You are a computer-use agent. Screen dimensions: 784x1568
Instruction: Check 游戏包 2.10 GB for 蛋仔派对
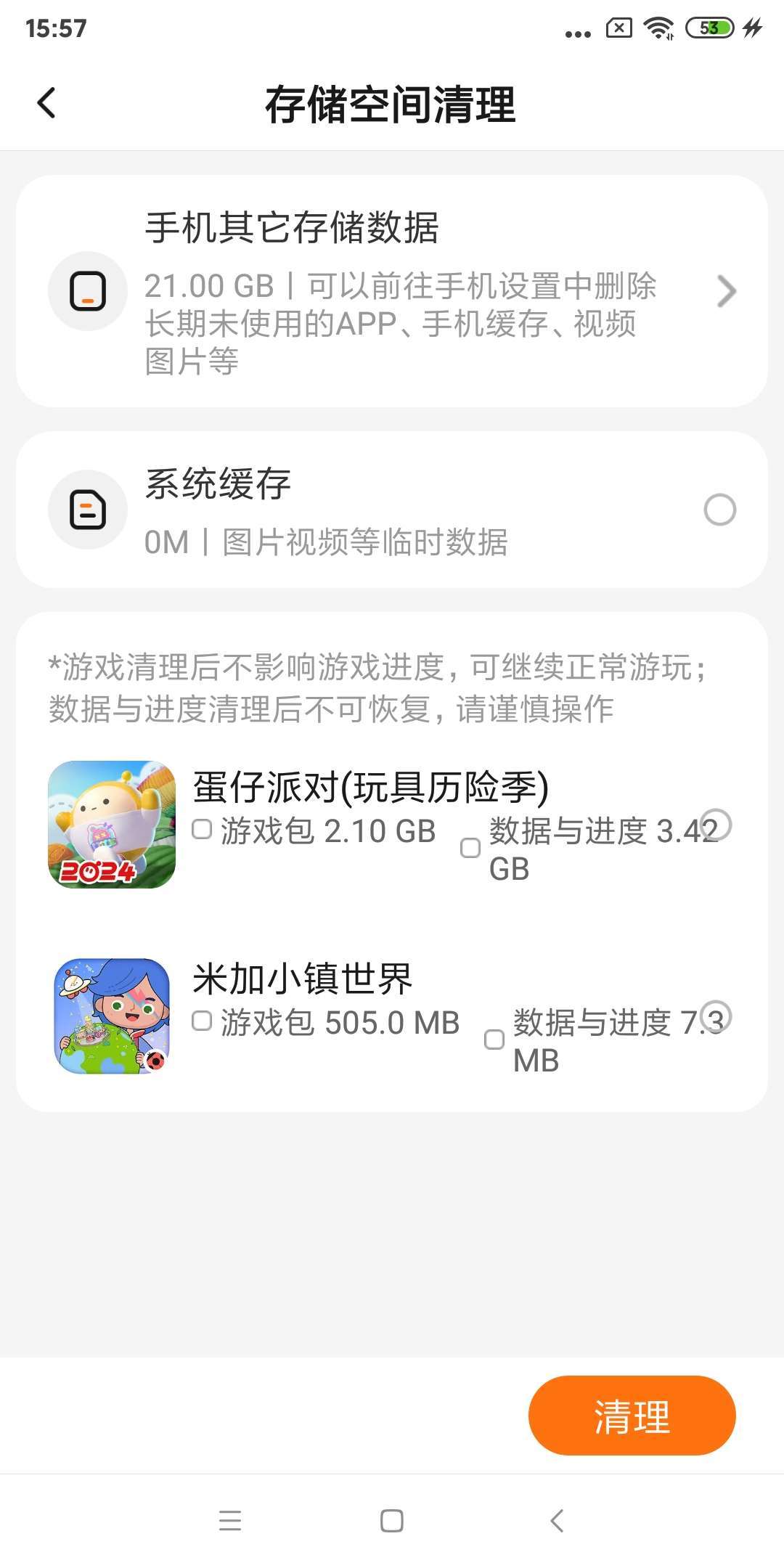click(202, 830)
